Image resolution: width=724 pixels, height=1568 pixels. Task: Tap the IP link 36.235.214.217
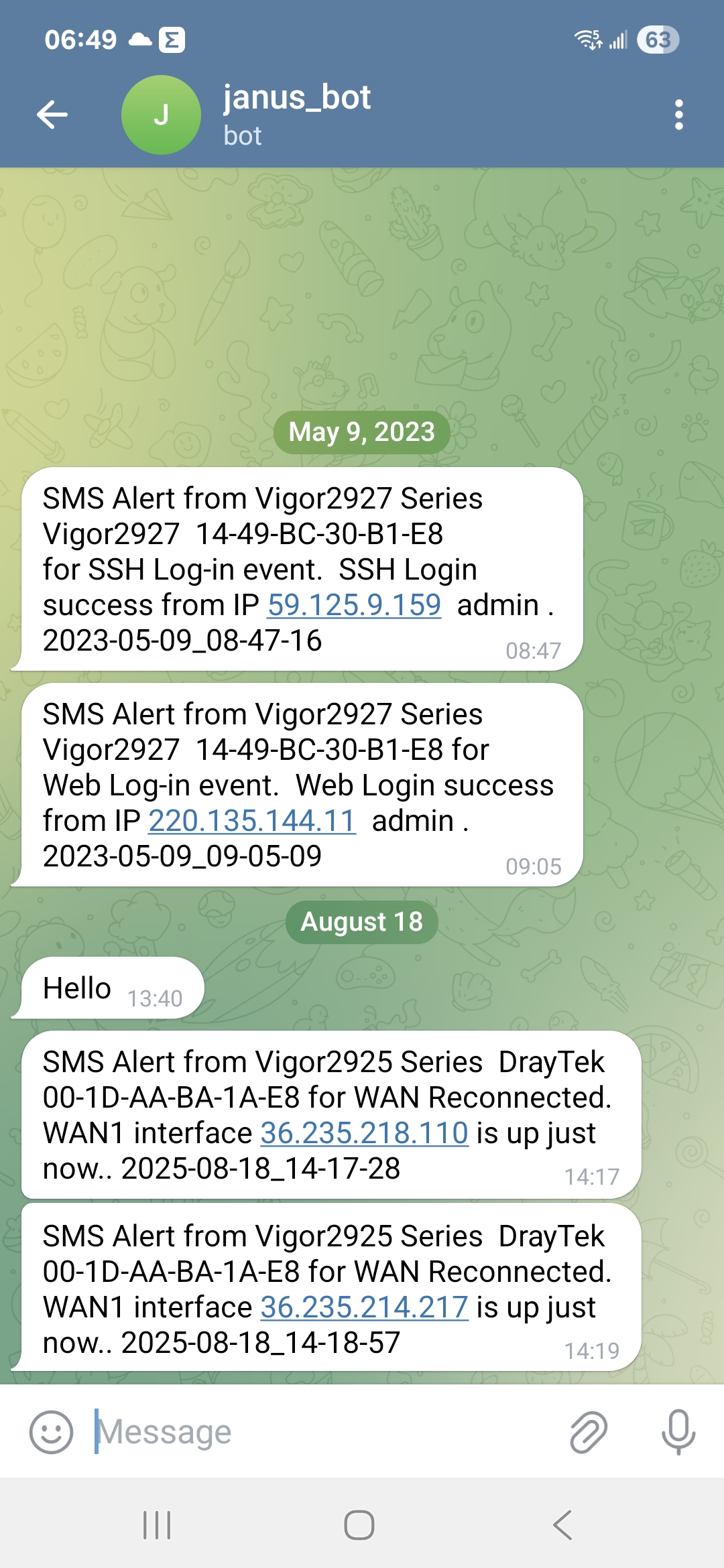[364, 1307]
